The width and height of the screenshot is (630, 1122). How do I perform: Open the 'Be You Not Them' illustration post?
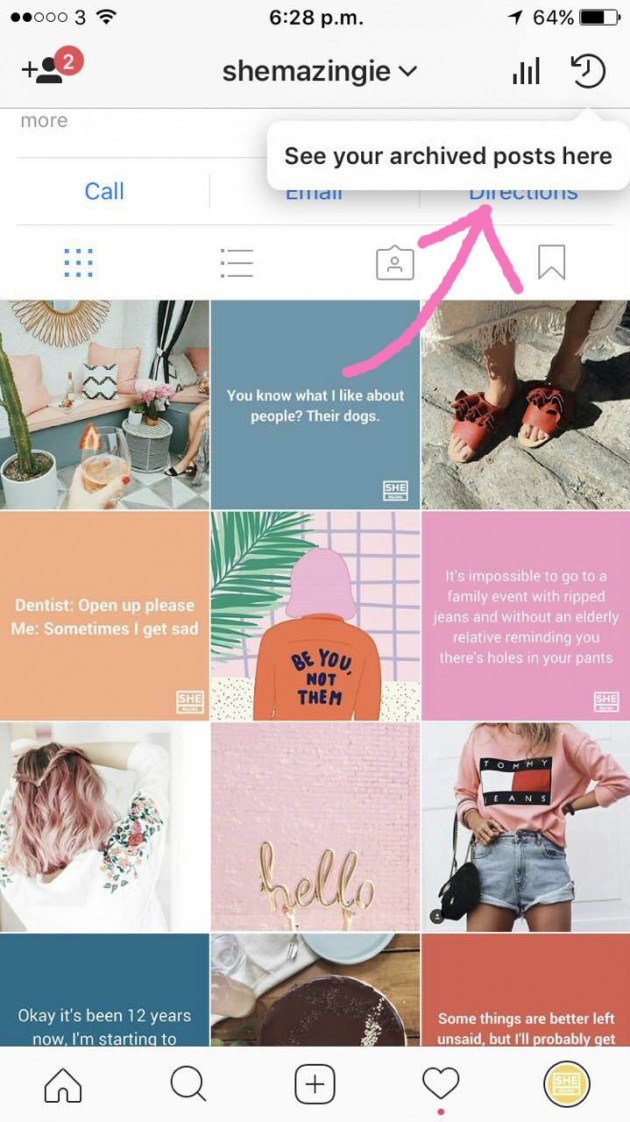[315, 616]
